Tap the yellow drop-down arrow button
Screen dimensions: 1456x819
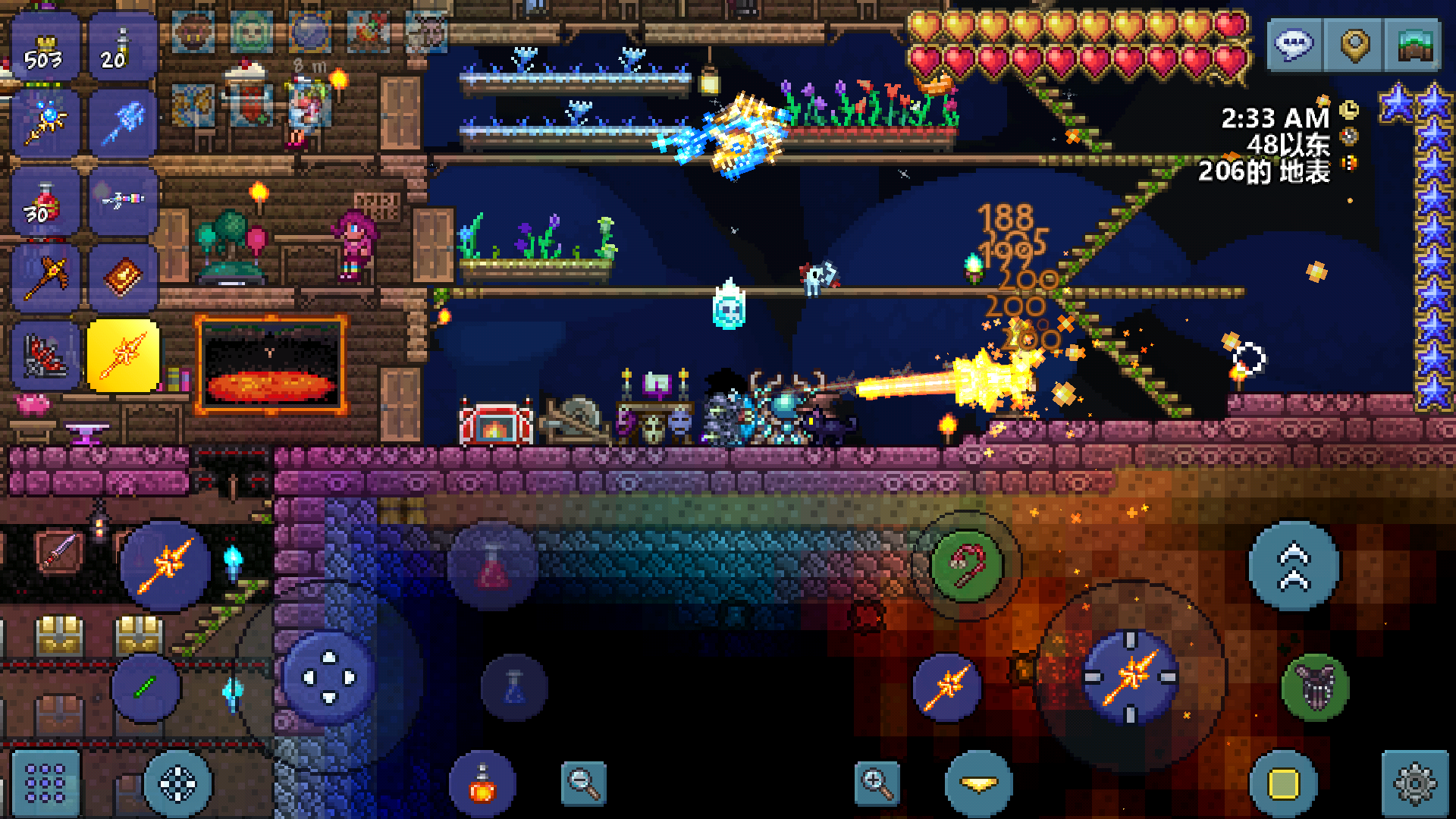coord(978,783)
